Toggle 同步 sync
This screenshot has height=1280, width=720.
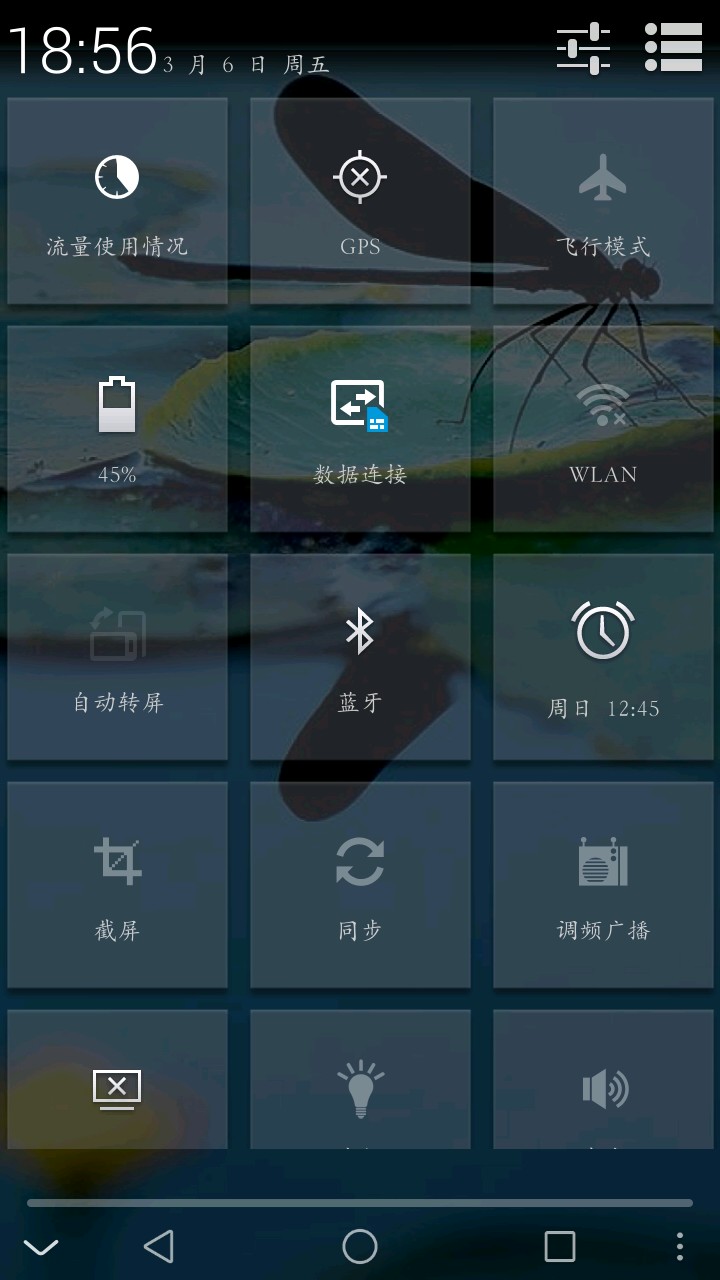click(x=360, y=885)
